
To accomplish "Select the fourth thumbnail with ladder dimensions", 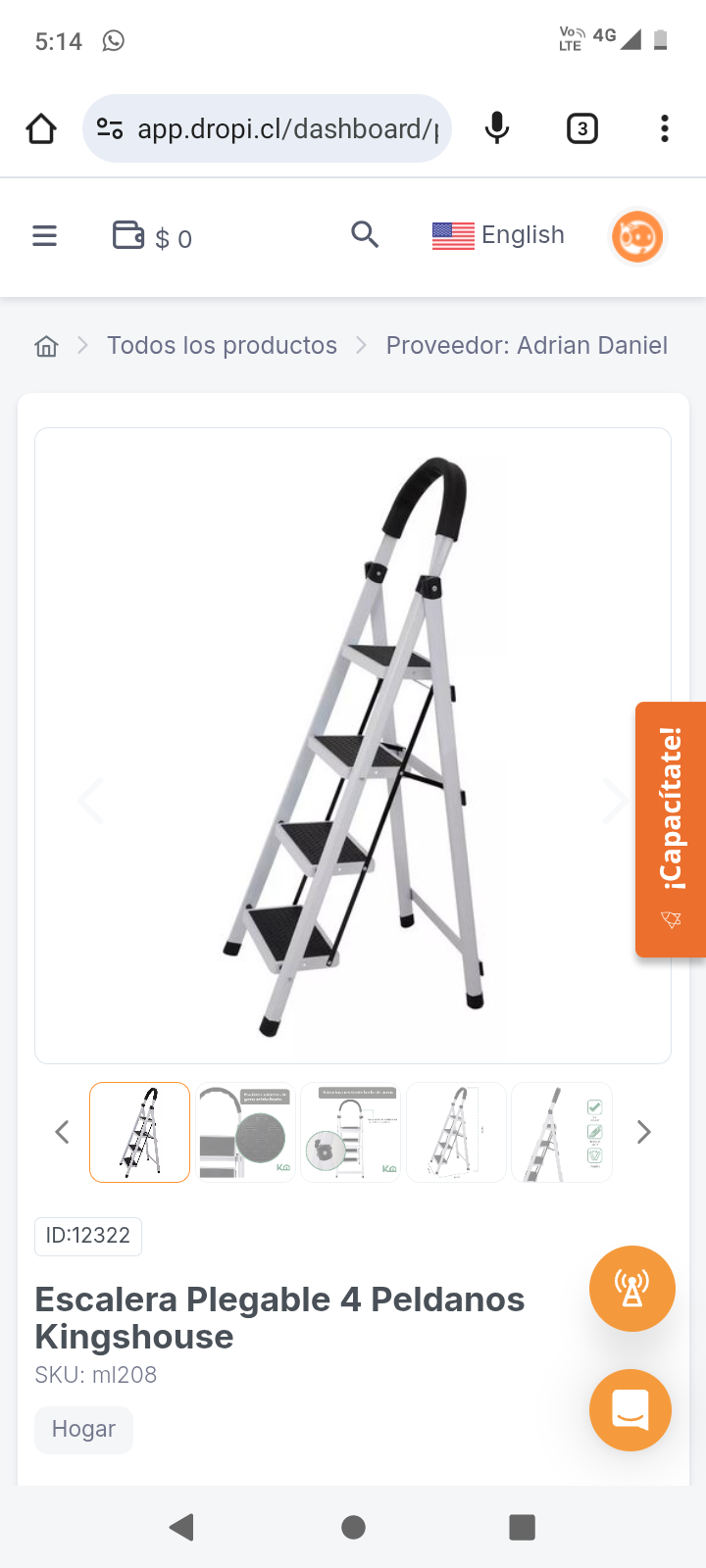I will pos(456,1132).
